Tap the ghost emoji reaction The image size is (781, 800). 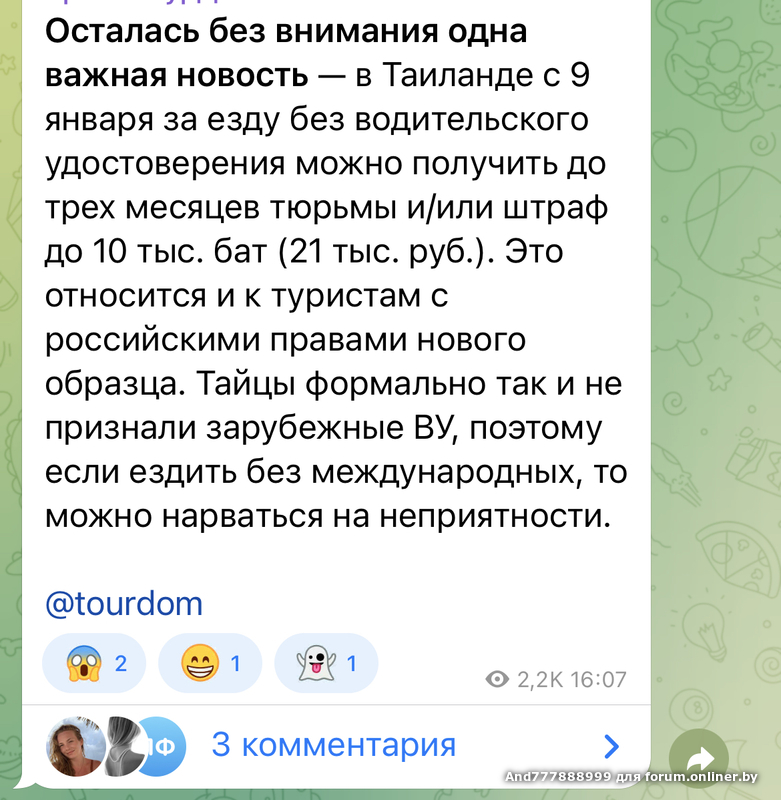pos(326,662)
